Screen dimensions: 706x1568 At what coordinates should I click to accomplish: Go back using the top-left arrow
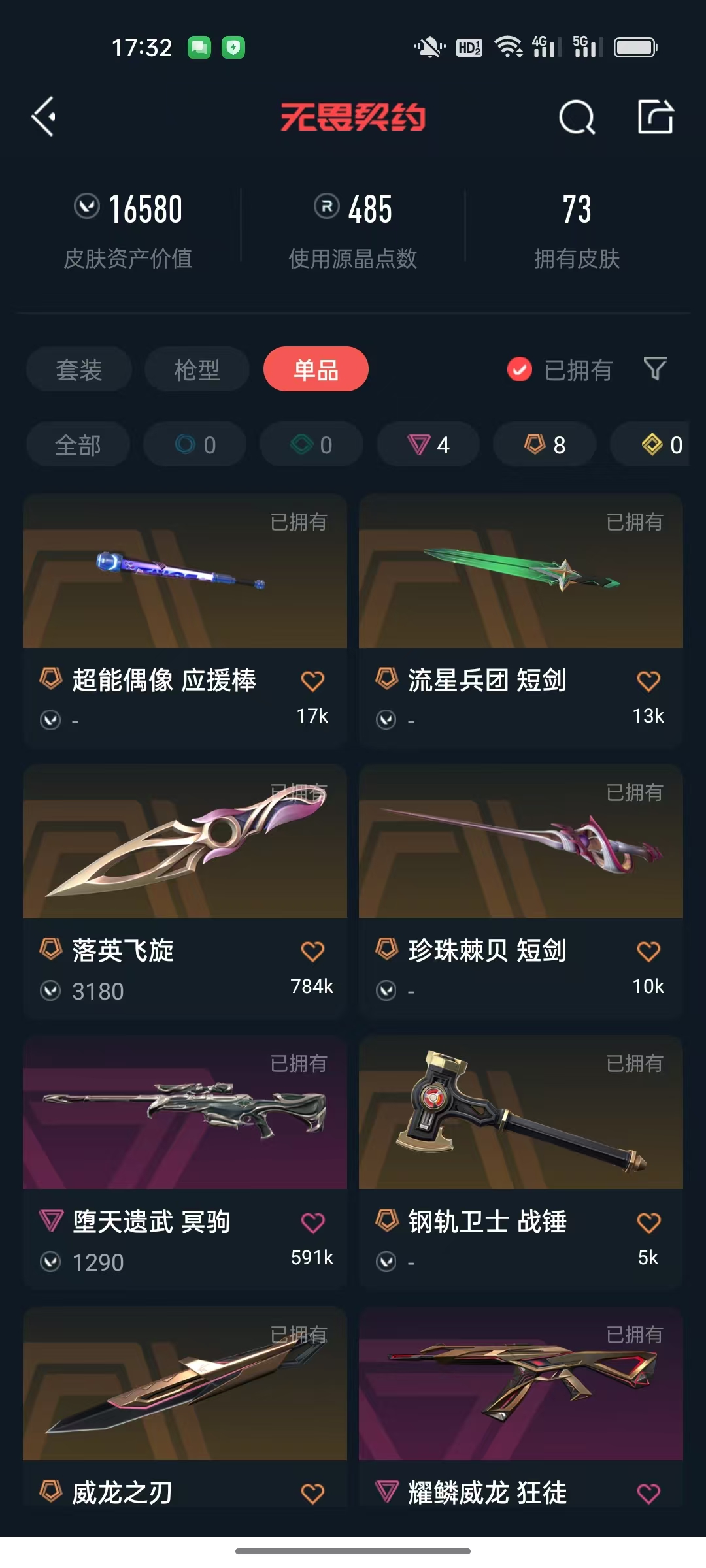44,117
